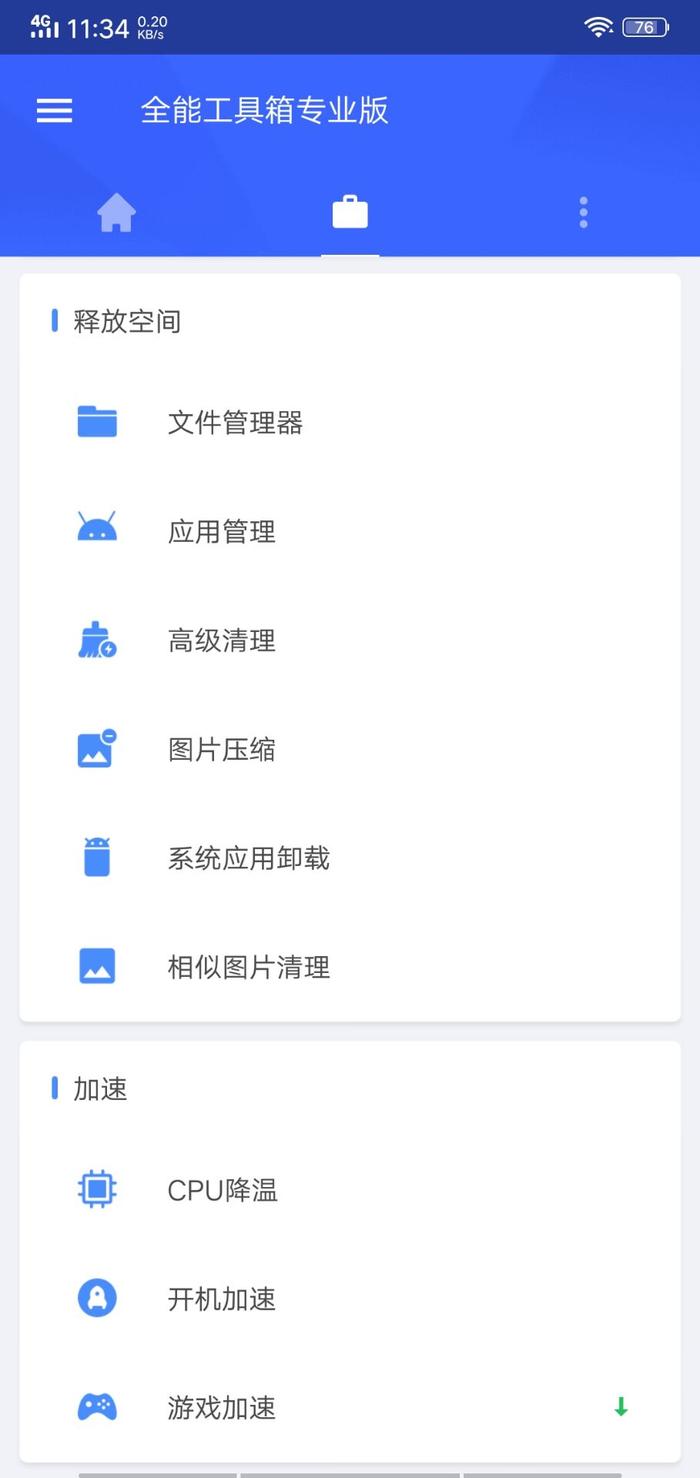Open the three-dot more tab

click(583, 212)
